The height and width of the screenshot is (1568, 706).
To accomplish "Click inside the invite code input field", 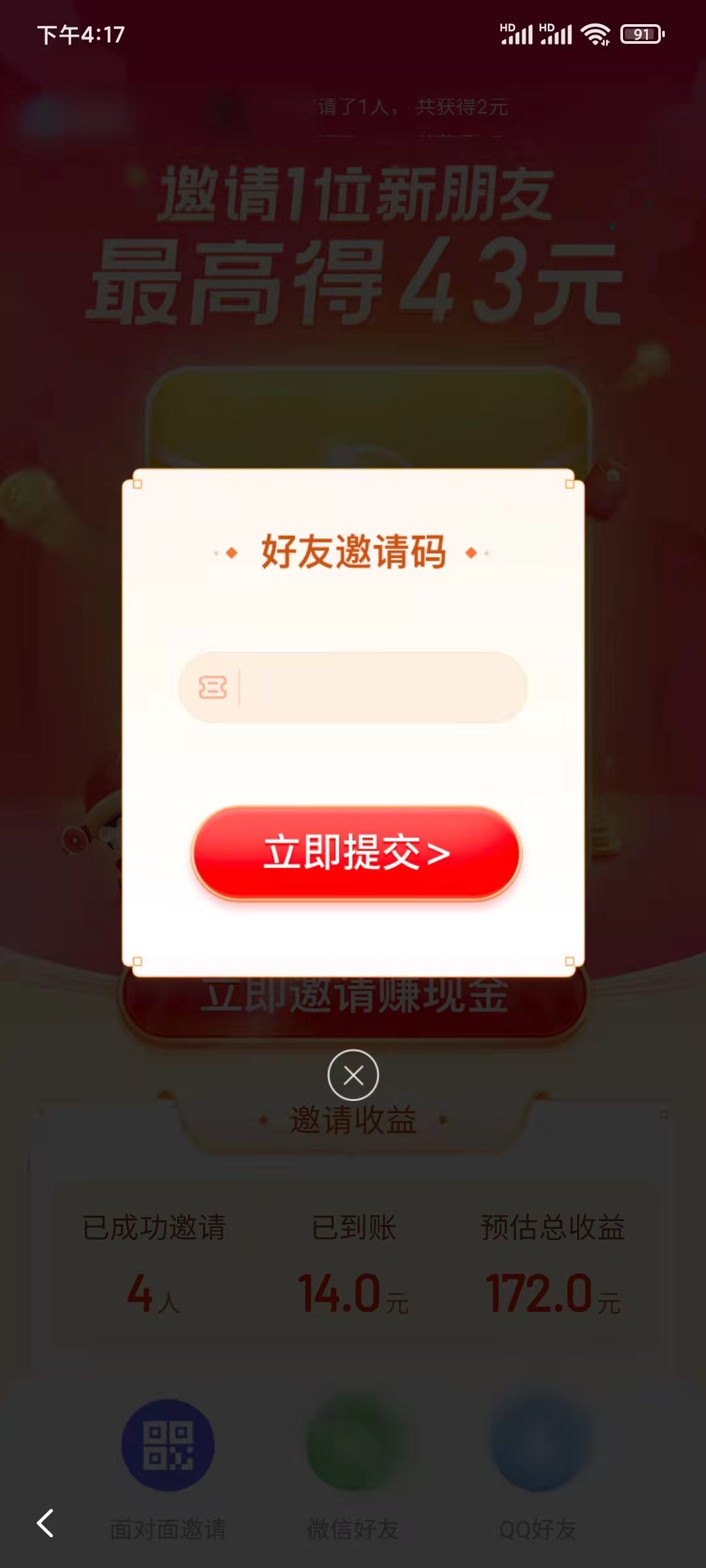I will click(x=366, y=685).
